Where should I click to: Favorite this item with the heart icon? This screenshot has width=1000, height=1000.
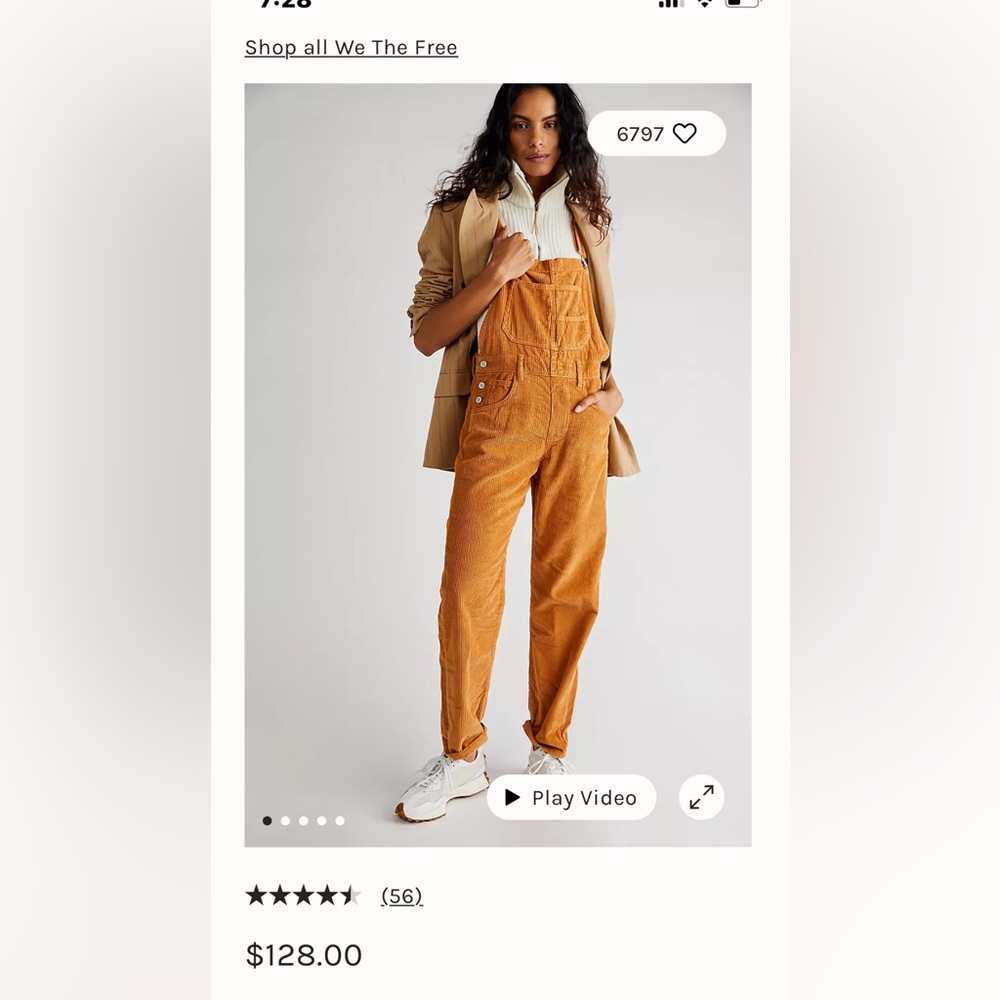click(684, 134)
